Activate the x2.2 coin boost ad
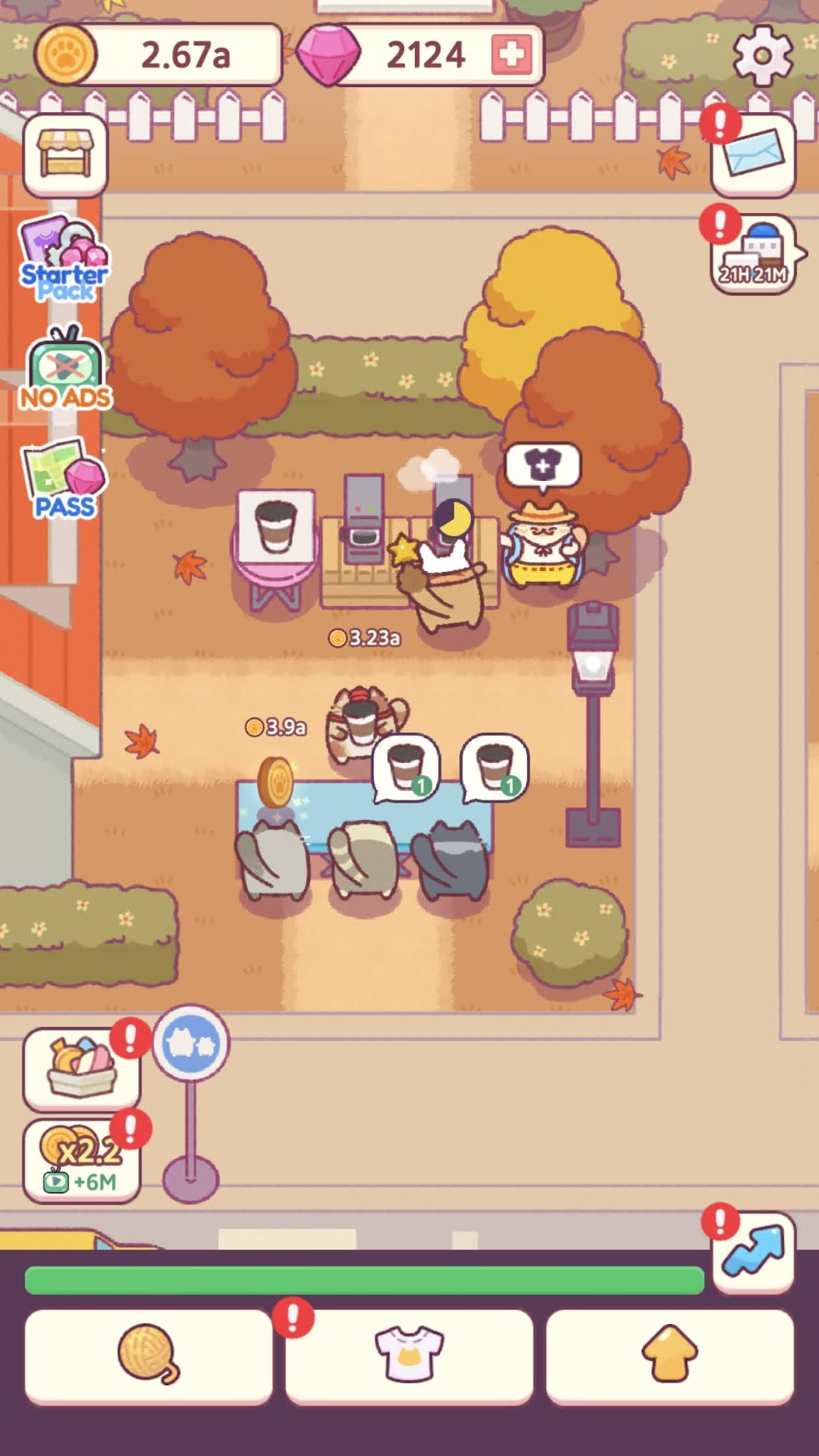819x1456 pixels. [81, 1161]
